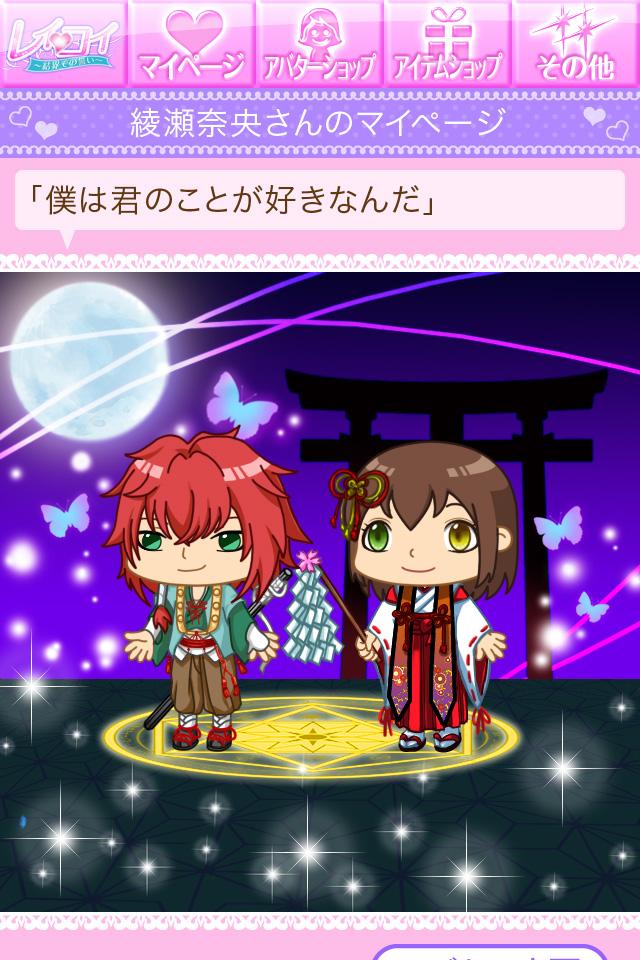Select the その他 menu

pyautogui.click(x=576, y=43)
